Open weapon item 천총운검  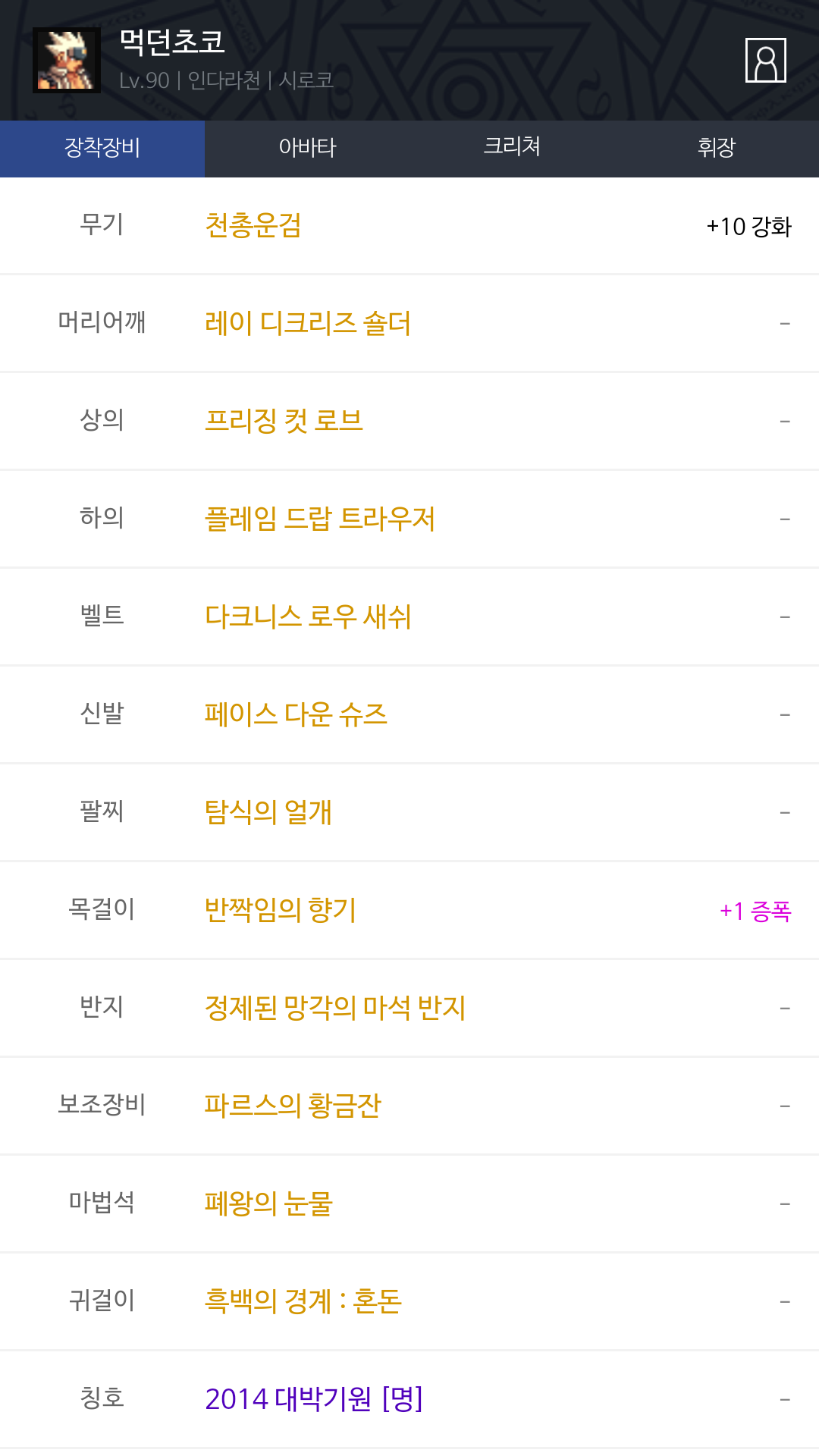[x=253, y=226]
